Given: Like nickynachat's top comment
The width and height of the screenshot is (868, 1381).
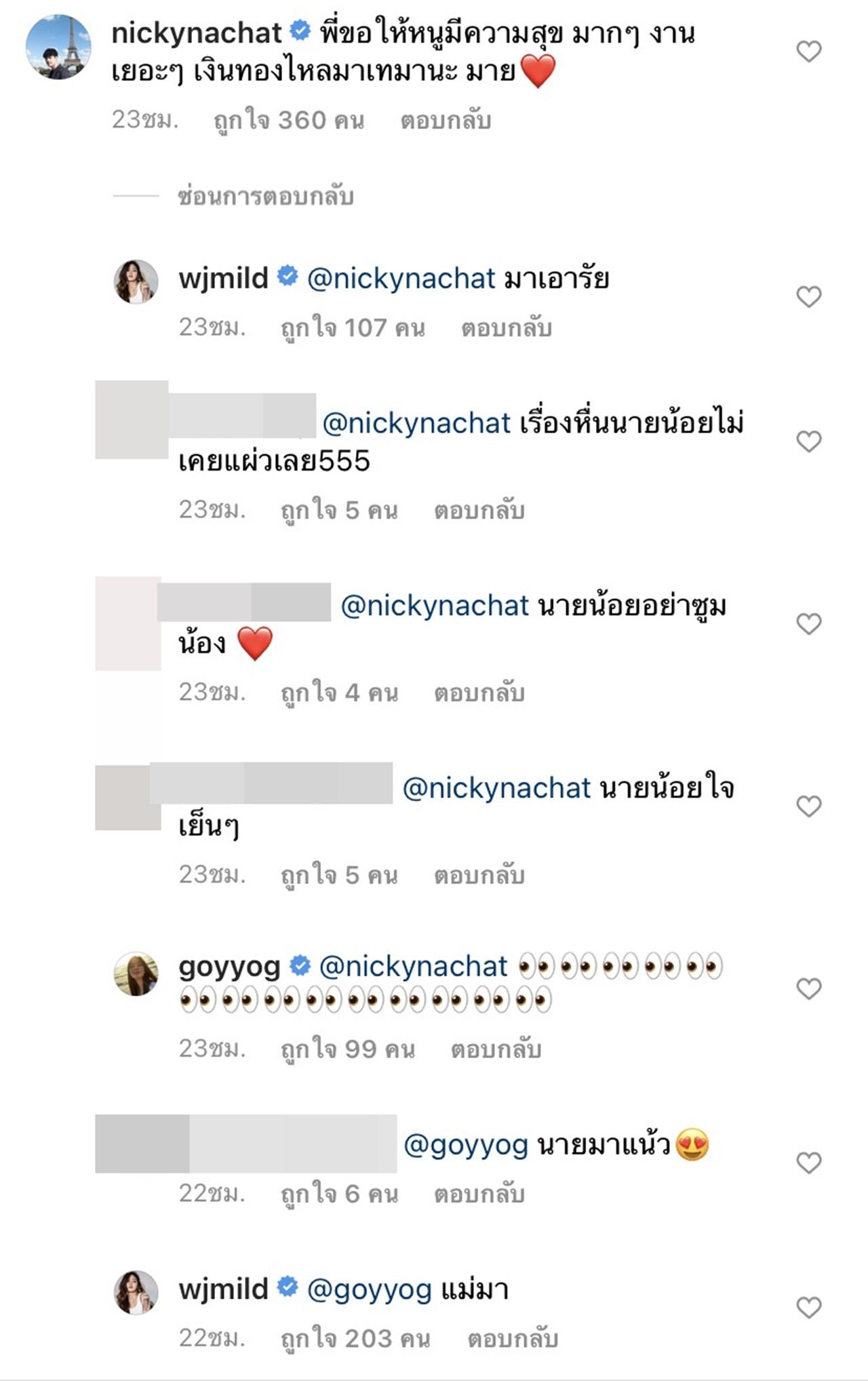Looking at the screenshot, I should pyautogui.click(x=808, y=52).
